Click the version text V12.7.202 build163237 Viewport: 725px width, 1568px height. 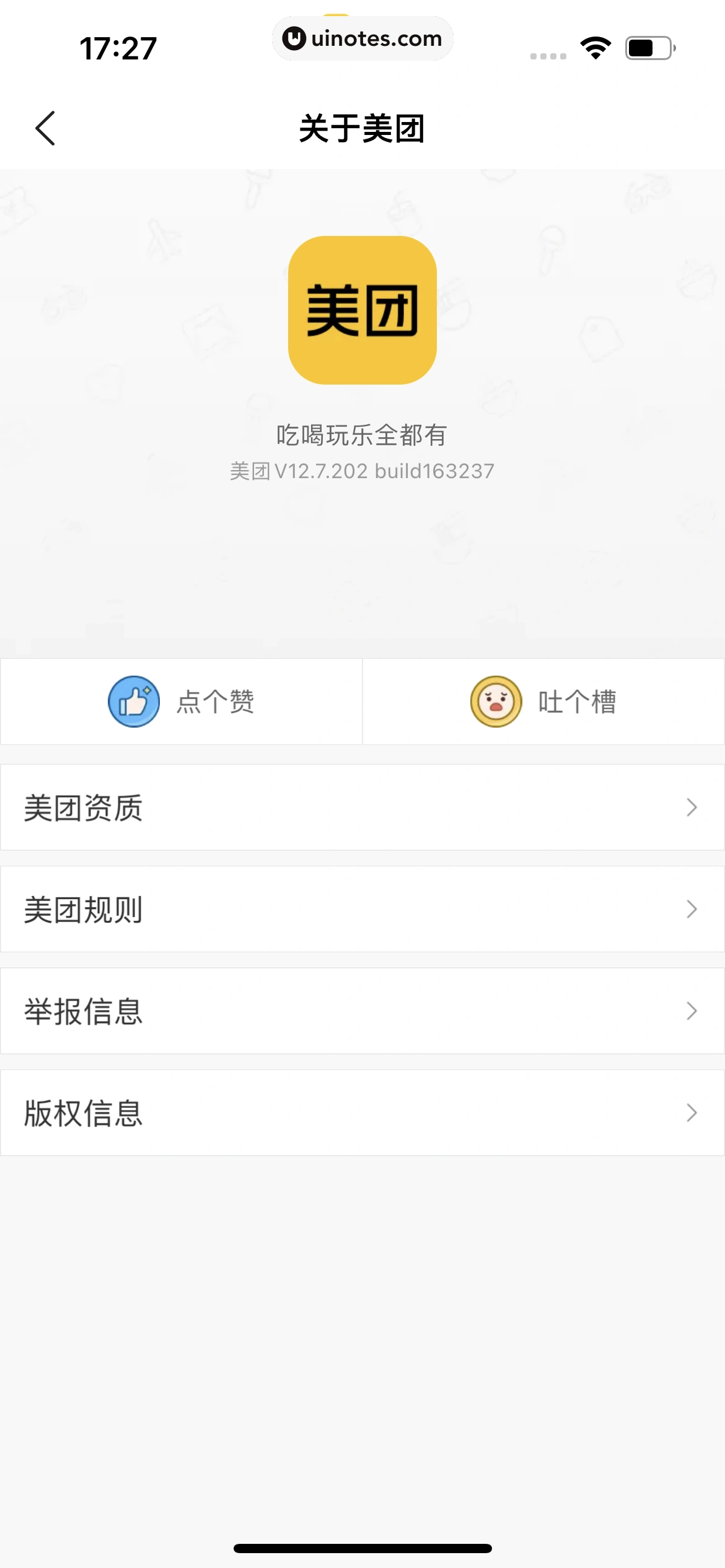click(x=362, y=471)
